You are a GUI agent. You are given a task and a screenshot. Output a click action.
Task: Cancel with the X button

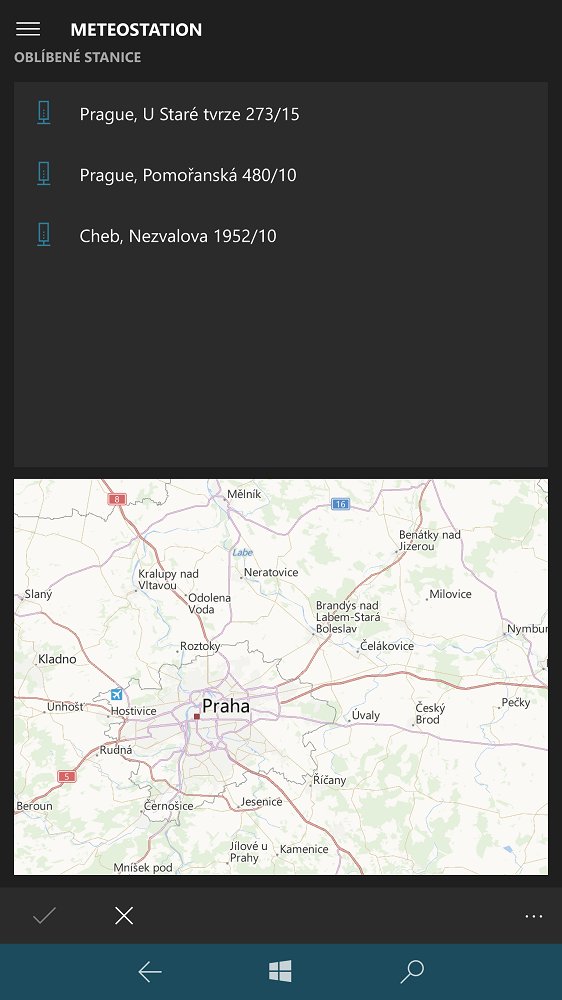coord(124,916)
